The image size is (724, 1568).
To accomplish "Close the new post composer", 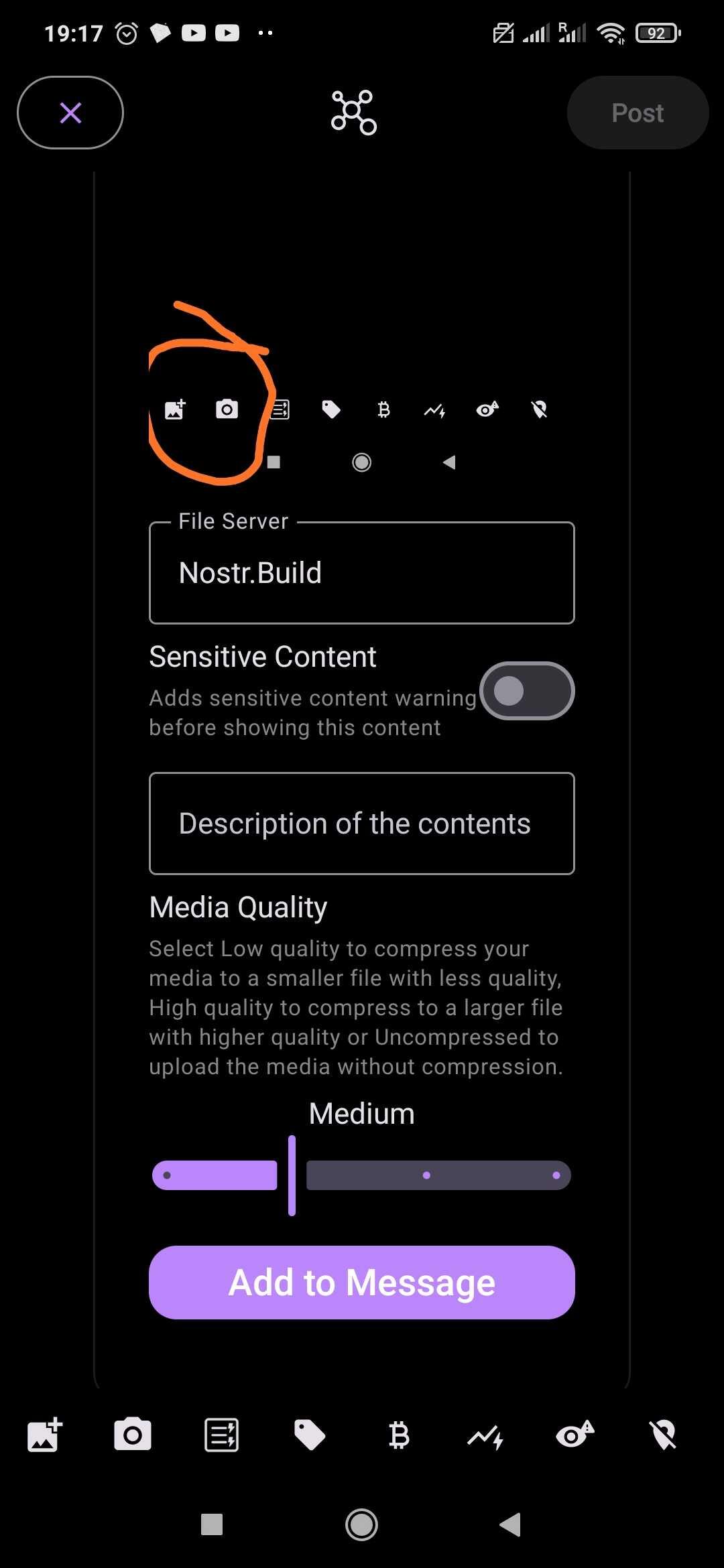I will 70,113.
